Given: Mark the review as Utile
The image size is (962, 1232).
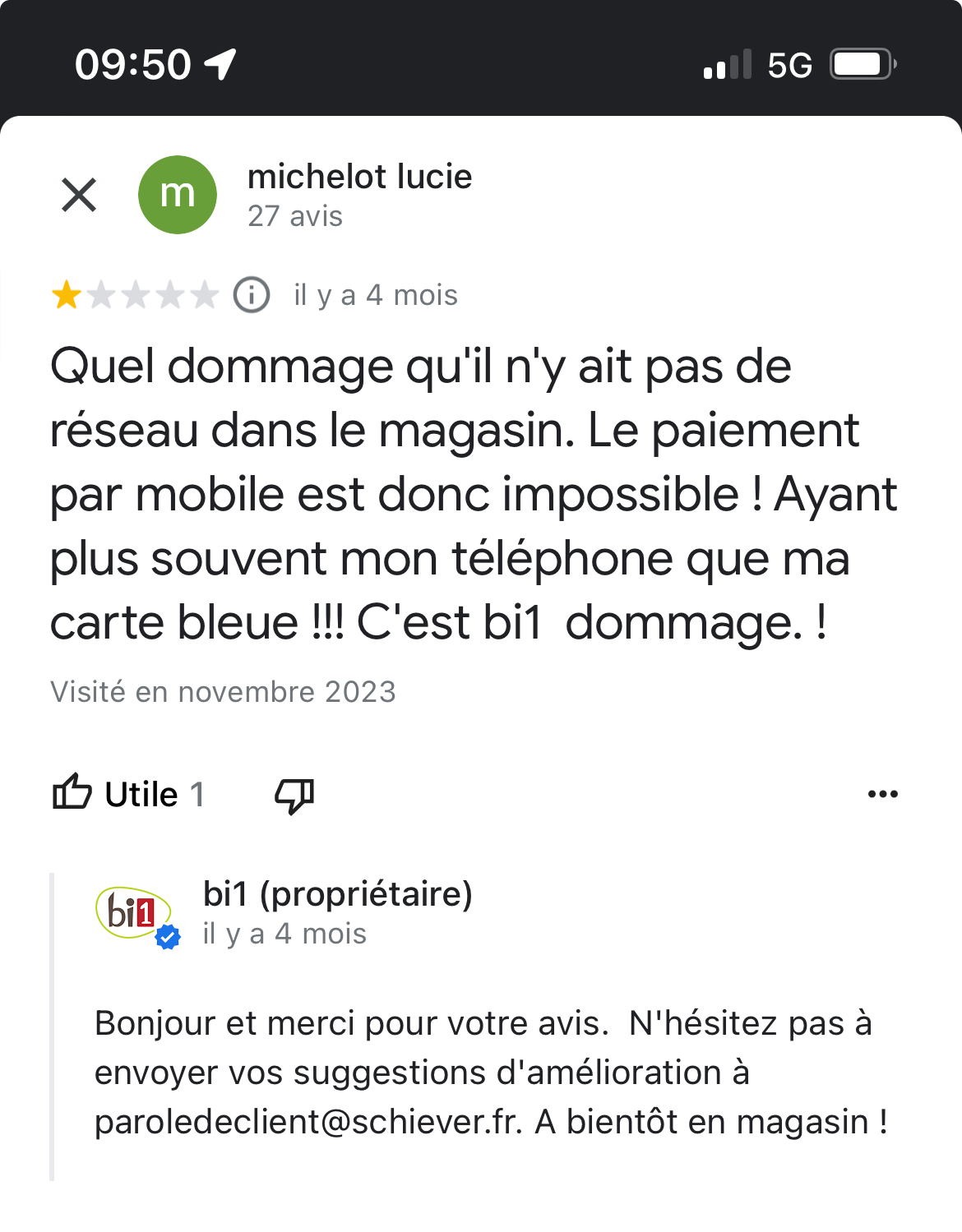Looking at the screenshot, I should coord(128,794).
